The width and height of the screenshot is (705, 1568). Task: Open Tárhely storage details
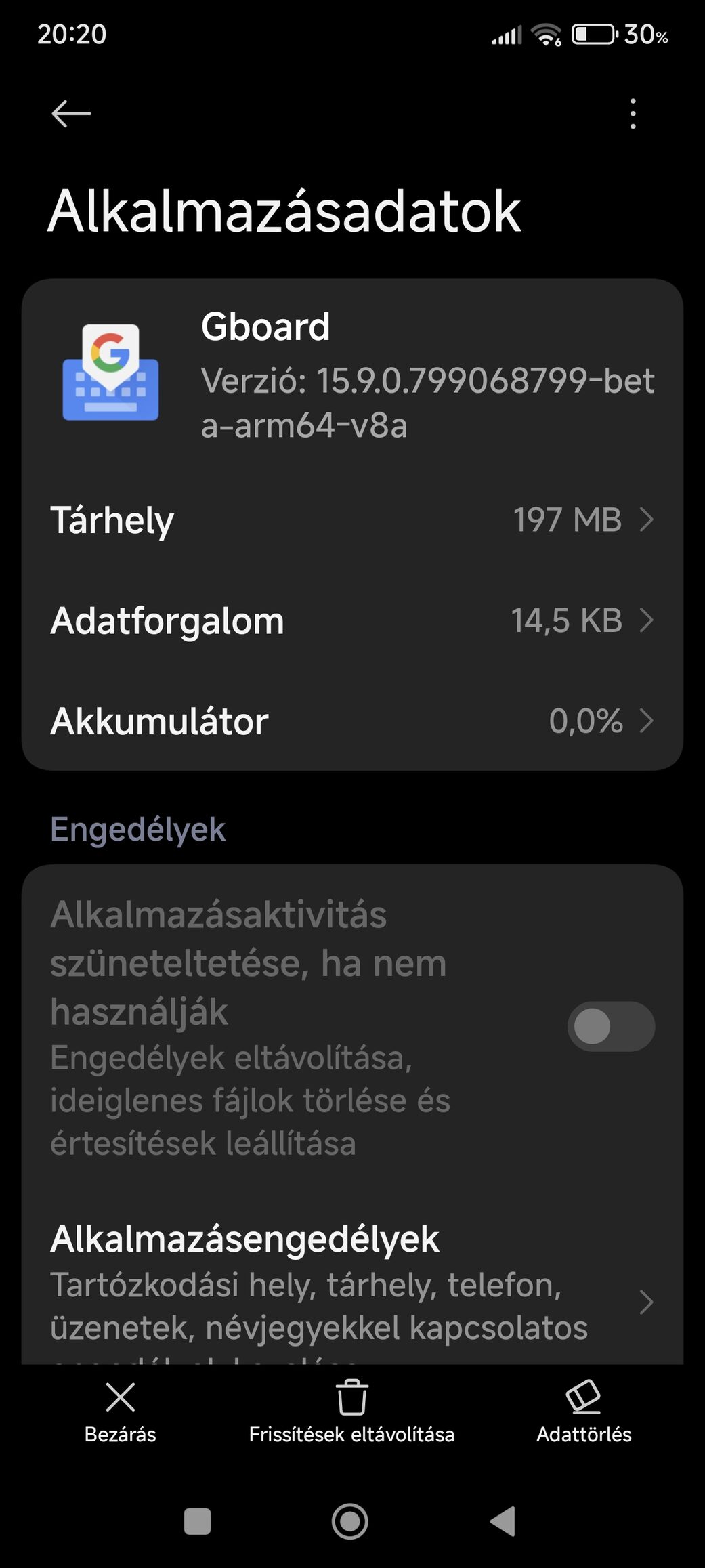(x=352, y=520)
